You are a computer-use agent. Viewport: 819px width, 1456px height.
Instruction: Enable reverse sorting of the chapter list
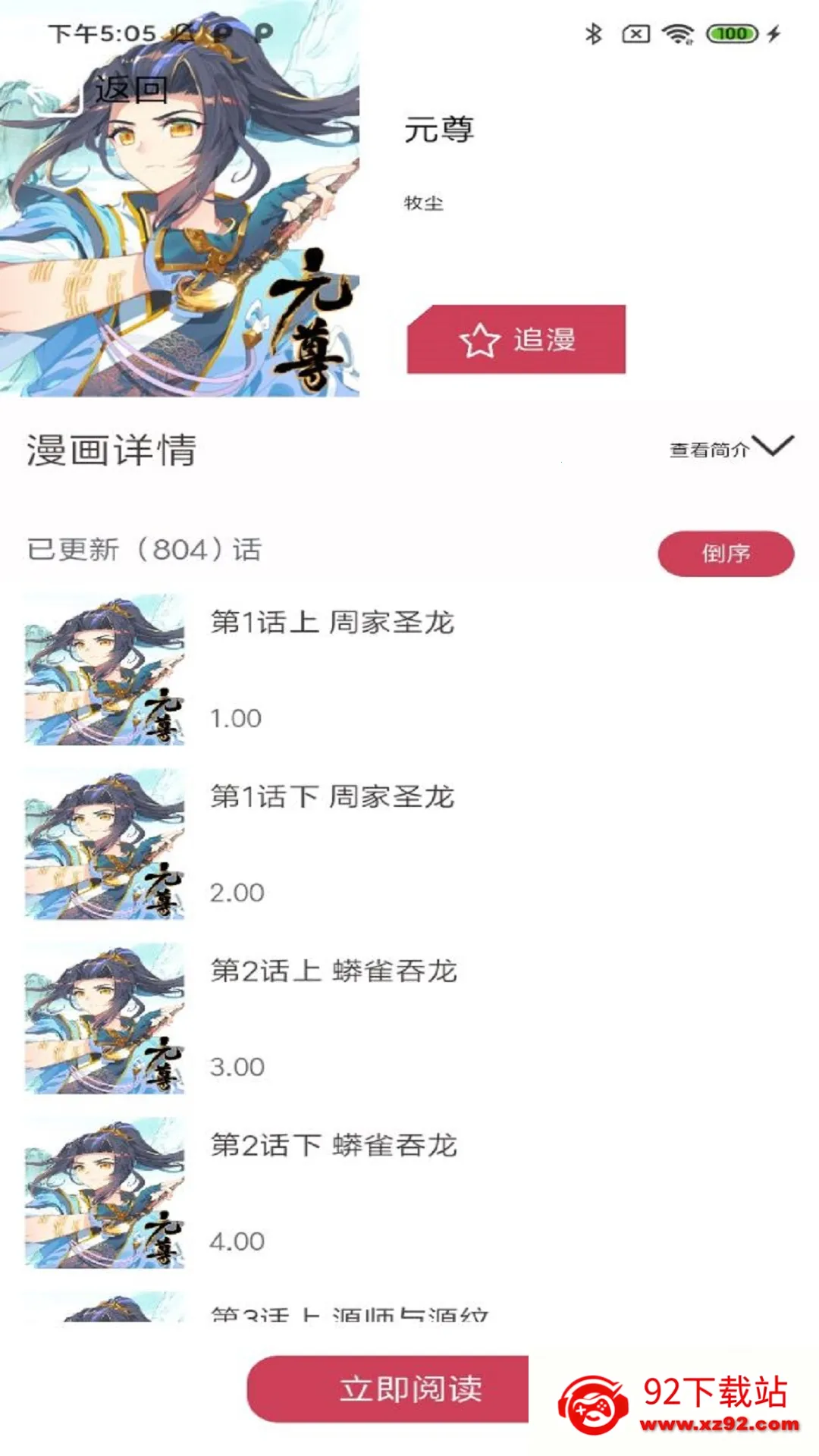tap(724, 554)
